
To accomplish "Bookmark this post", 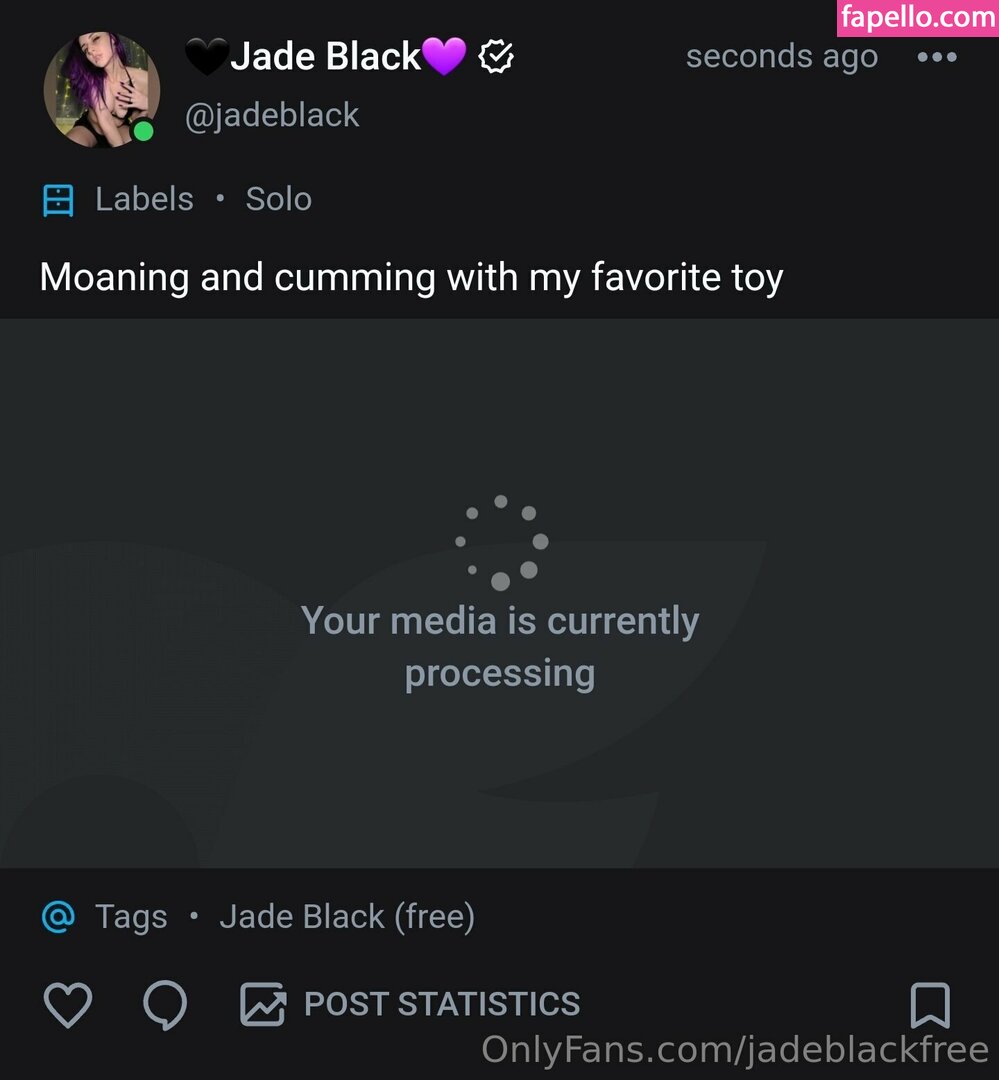I will click(x=930, y=1004).
